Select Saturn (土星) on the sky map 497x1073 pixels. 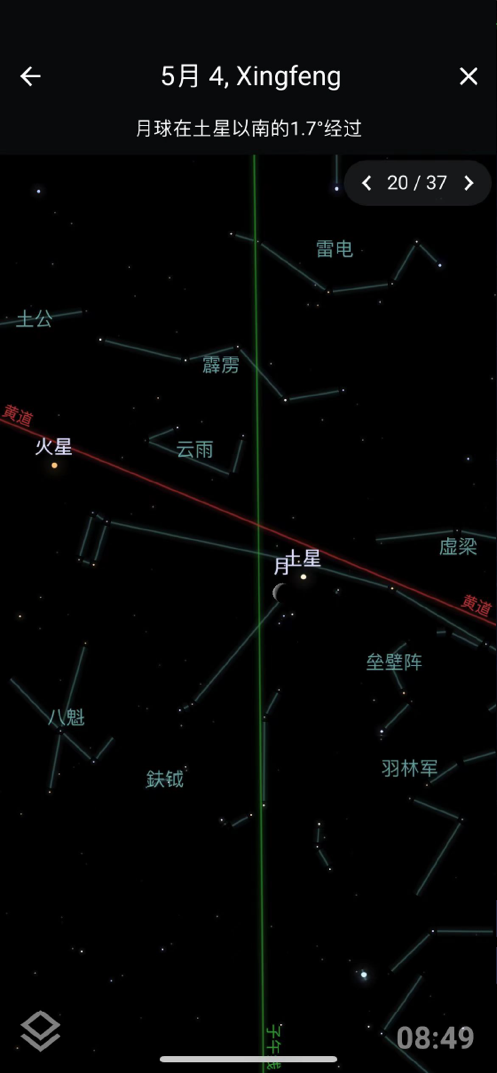click(303, 576)
